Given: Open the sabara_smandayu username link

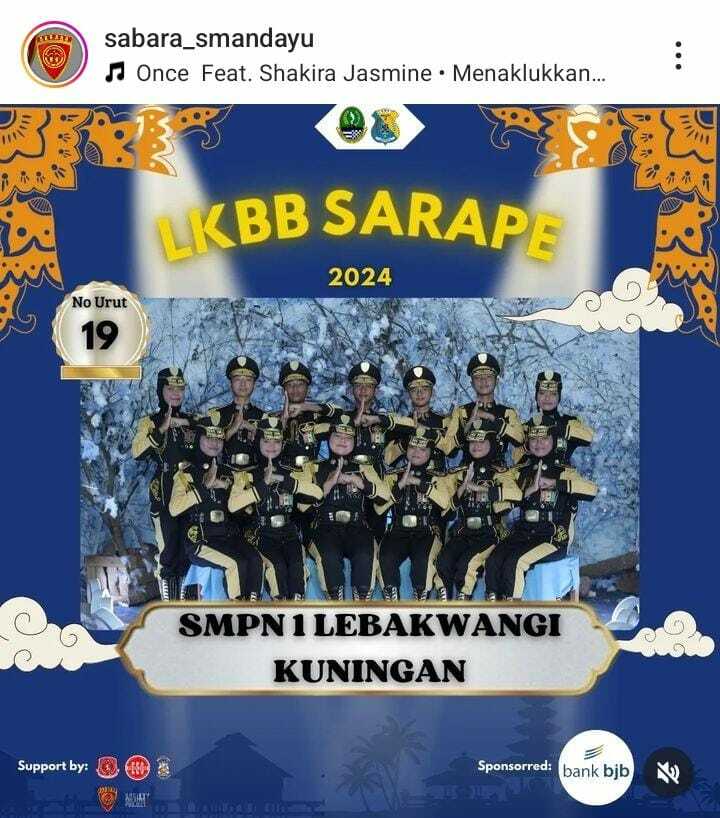Looking at the screenshot, I should [x=209, y=39].
